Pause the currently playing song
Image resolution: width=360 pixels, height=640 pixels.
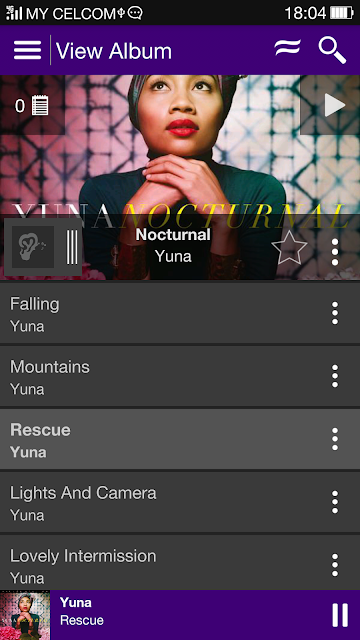click(x=340, y=615)
